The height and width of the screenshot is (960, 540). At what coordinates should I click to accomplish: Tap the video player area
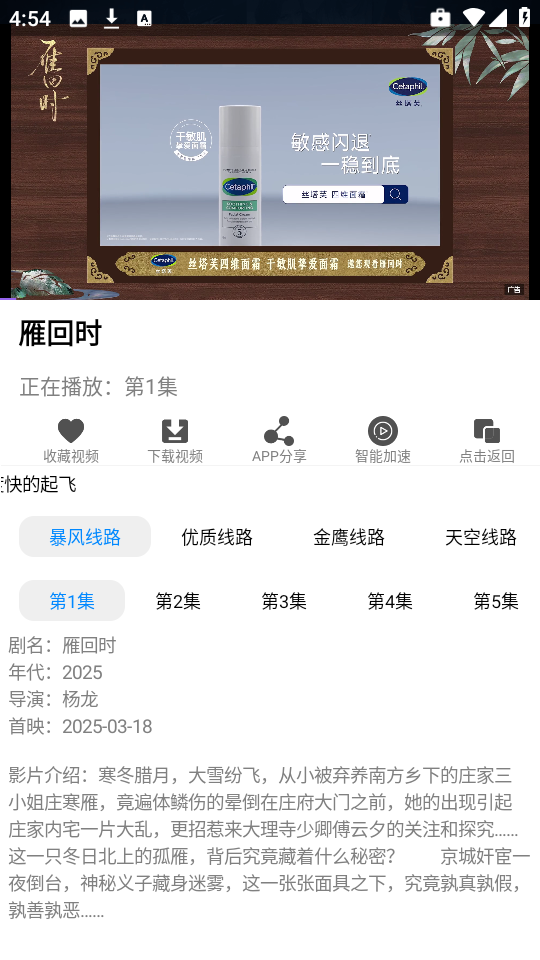pos(270,162)
